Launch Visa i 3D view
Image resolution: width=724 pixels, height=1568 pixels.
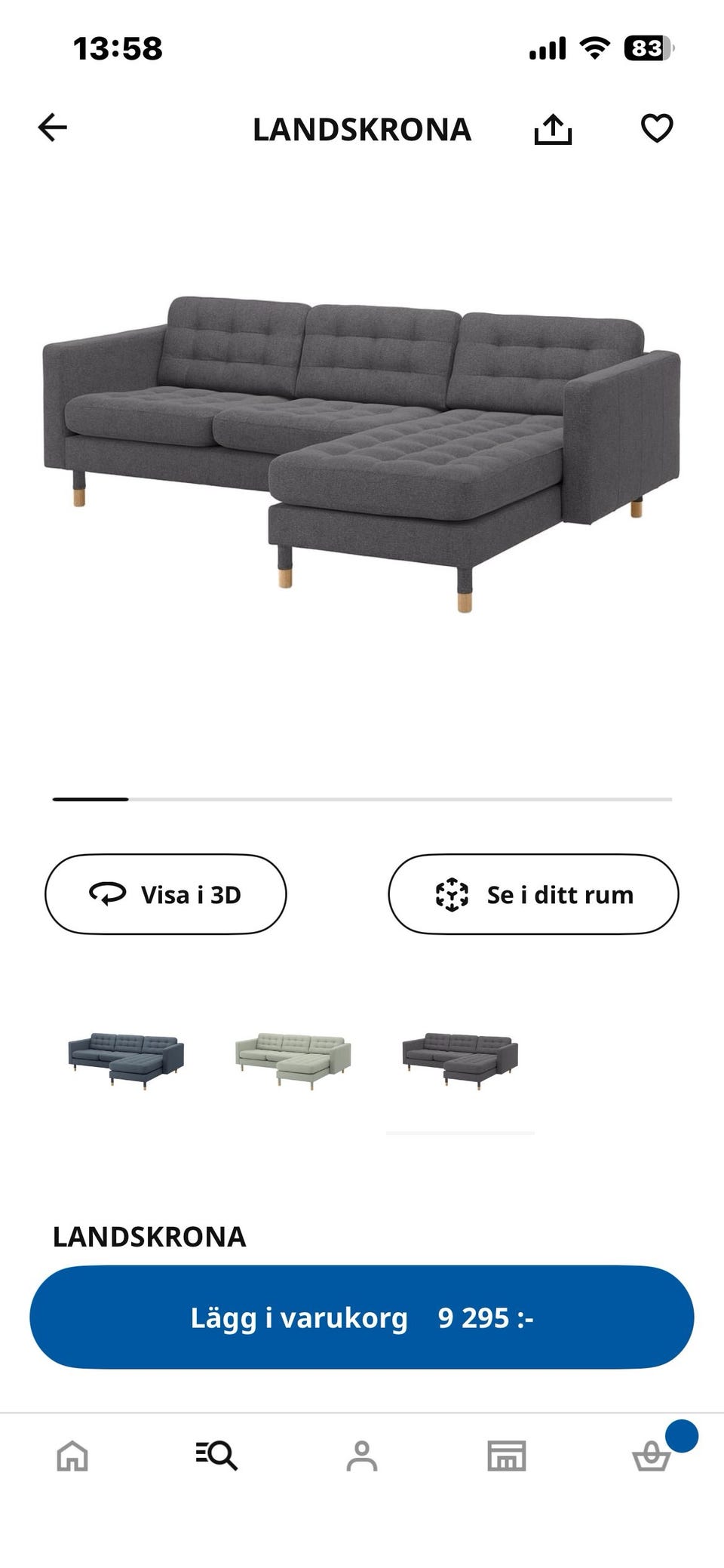click(166, 894)
